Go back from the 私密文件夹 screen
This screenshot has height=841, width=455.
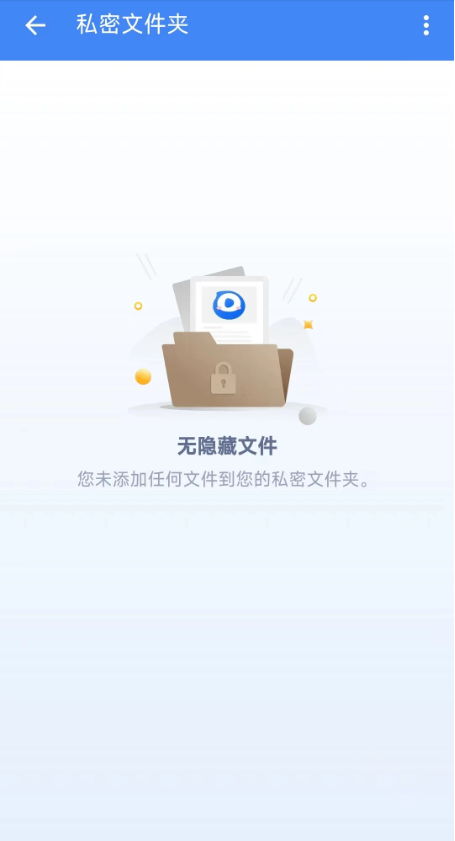pyautogui.click(x=35, y=25)
